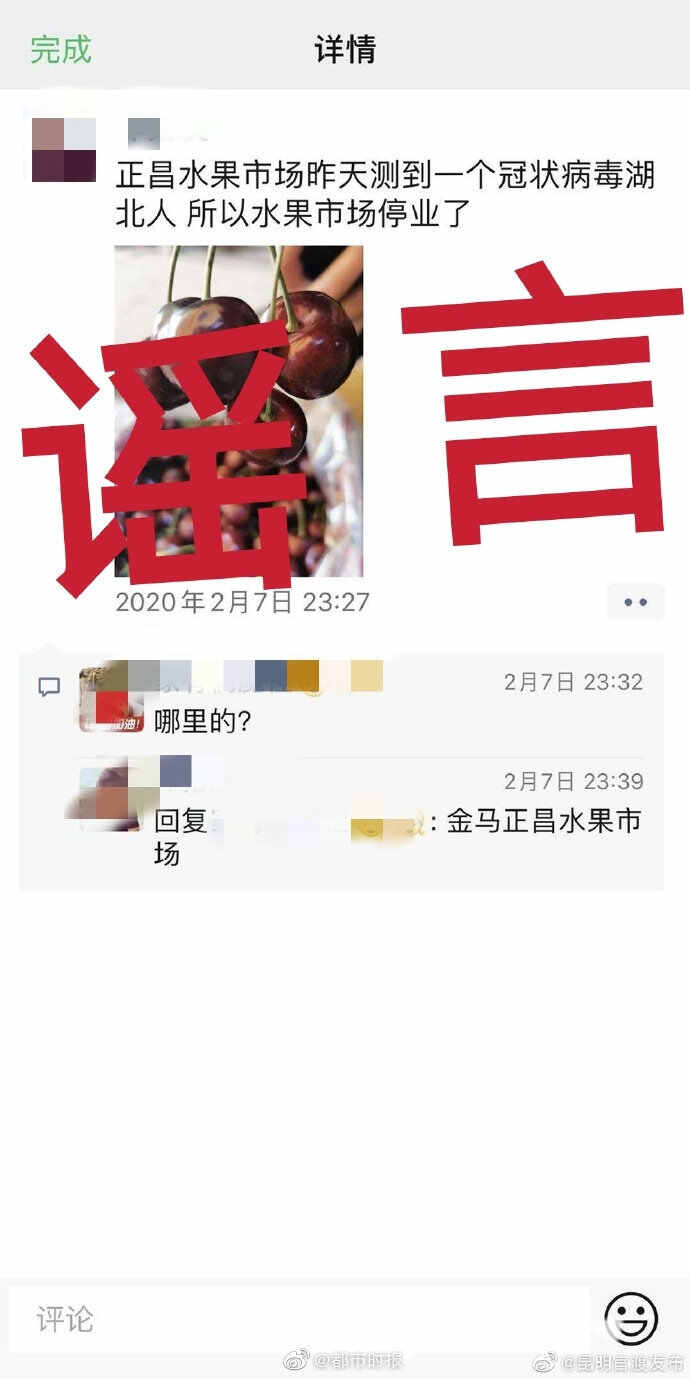Viewport: 690px width, 1379px height.
Task: Reply to the 金马正昌水果市场 comment
Action: [x=400, y=838]
